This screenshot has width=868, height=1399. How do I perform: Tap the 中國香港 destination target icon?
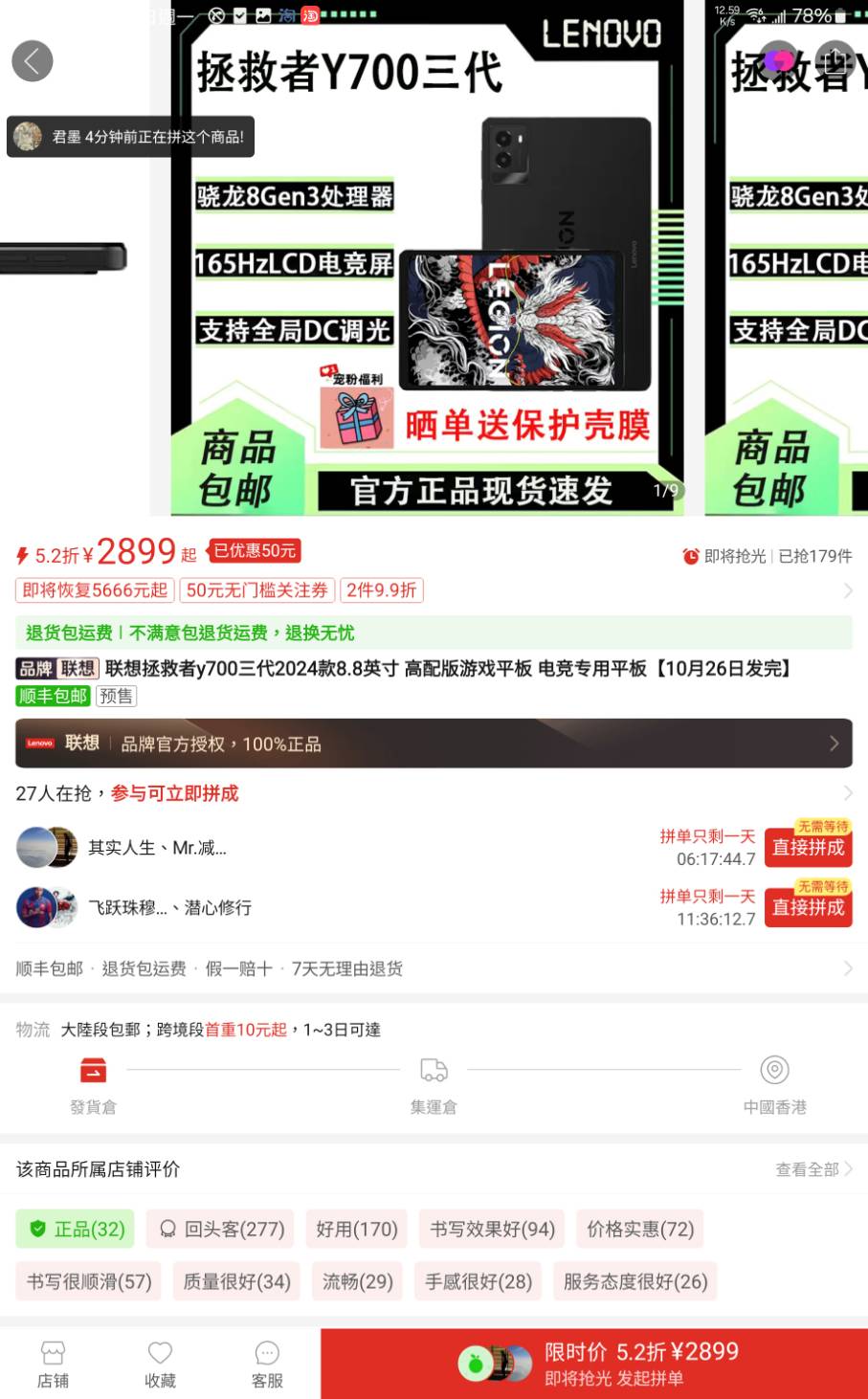(x=774, y=1070)
